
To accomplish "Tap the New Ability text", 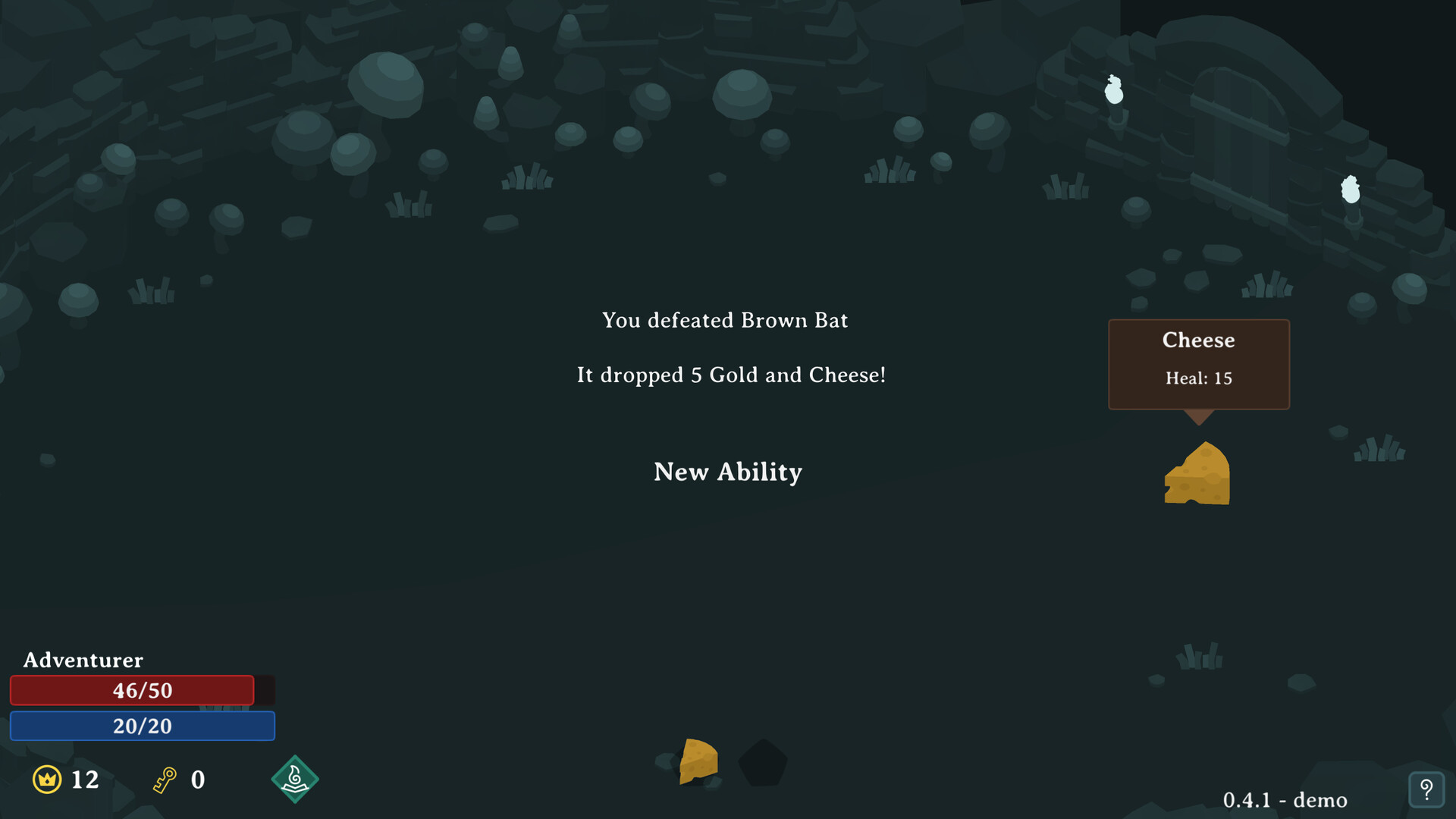I will point(727,472).
